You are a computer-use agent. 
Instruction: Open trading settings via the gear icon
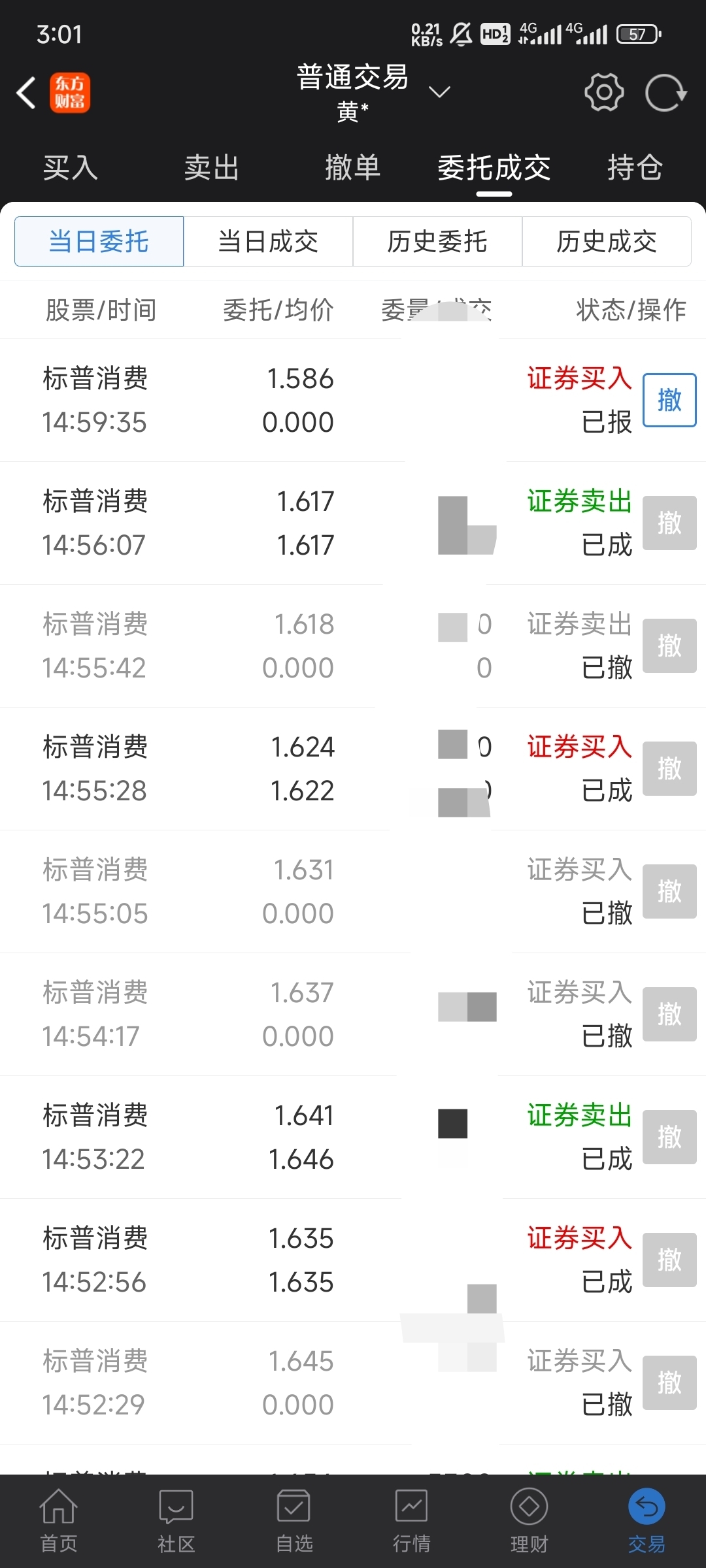tap(603, 91)
